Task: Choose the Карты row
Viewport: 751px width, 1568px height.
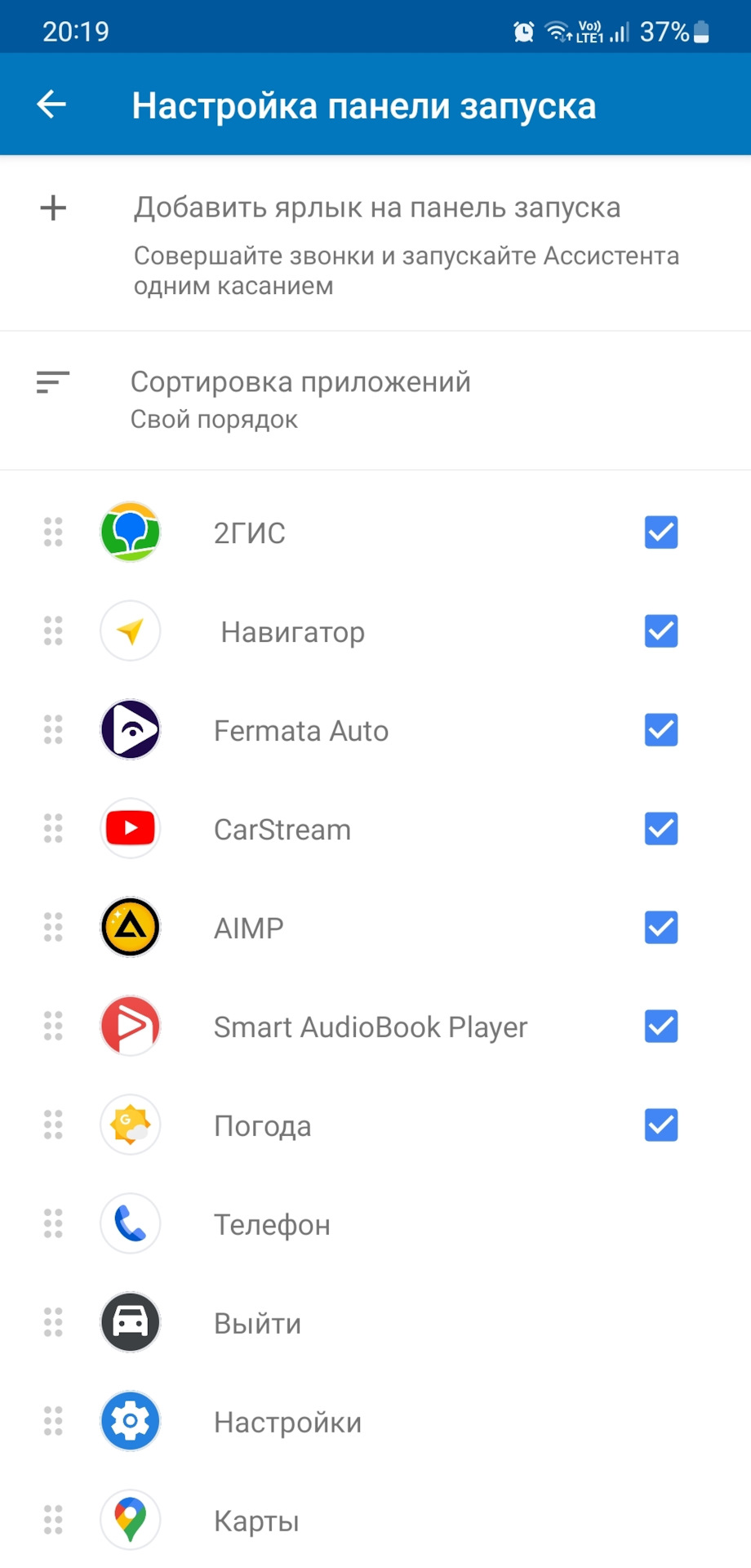Action: [x=256, y=1521]
